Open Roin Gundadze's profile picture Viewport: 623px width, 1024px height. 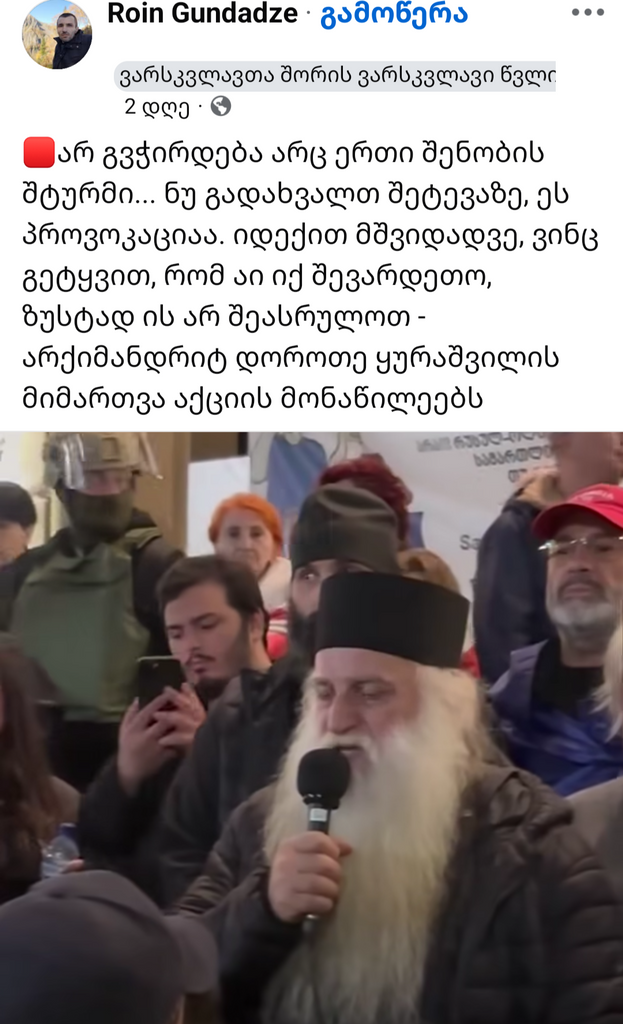coord(57,35)
